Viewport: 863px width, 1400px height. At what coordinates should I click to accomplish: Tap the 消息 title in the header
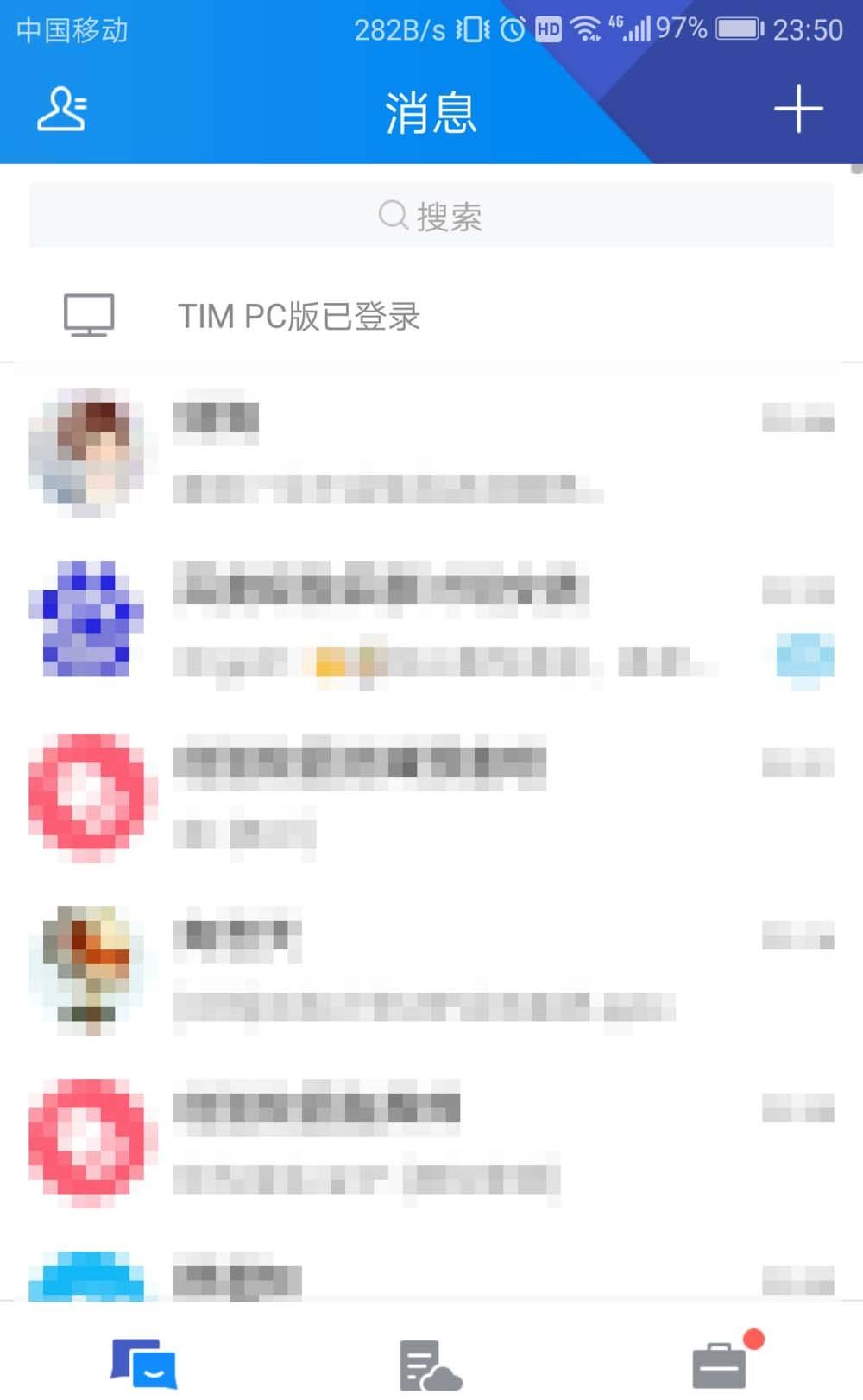point(431,113)
